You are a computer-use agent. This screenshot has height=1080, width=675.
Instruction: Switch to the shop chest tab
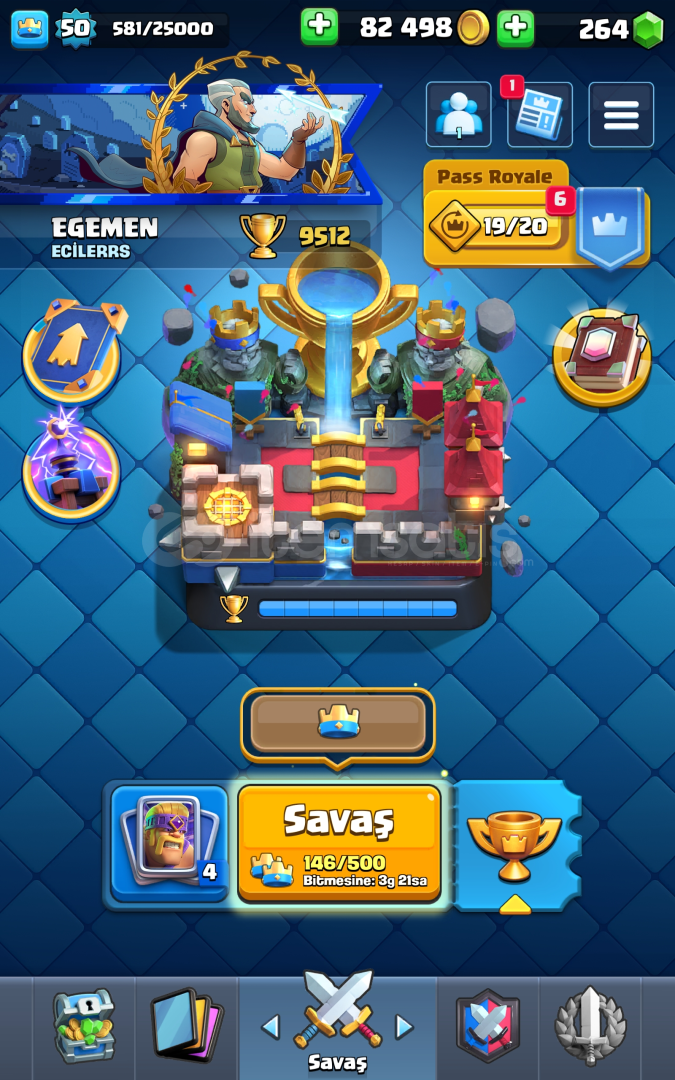click(x=84, y=1026)
